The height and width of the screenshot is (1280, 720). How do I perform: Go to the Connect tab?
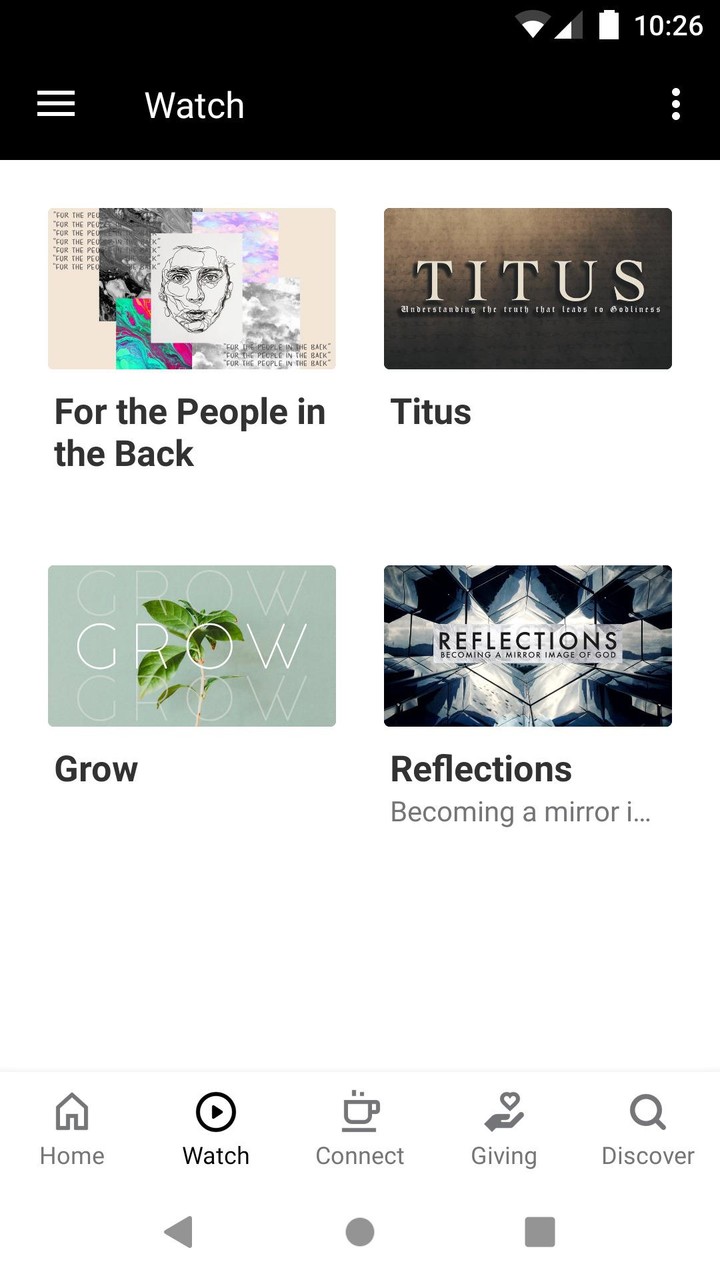pos(360,1130)
